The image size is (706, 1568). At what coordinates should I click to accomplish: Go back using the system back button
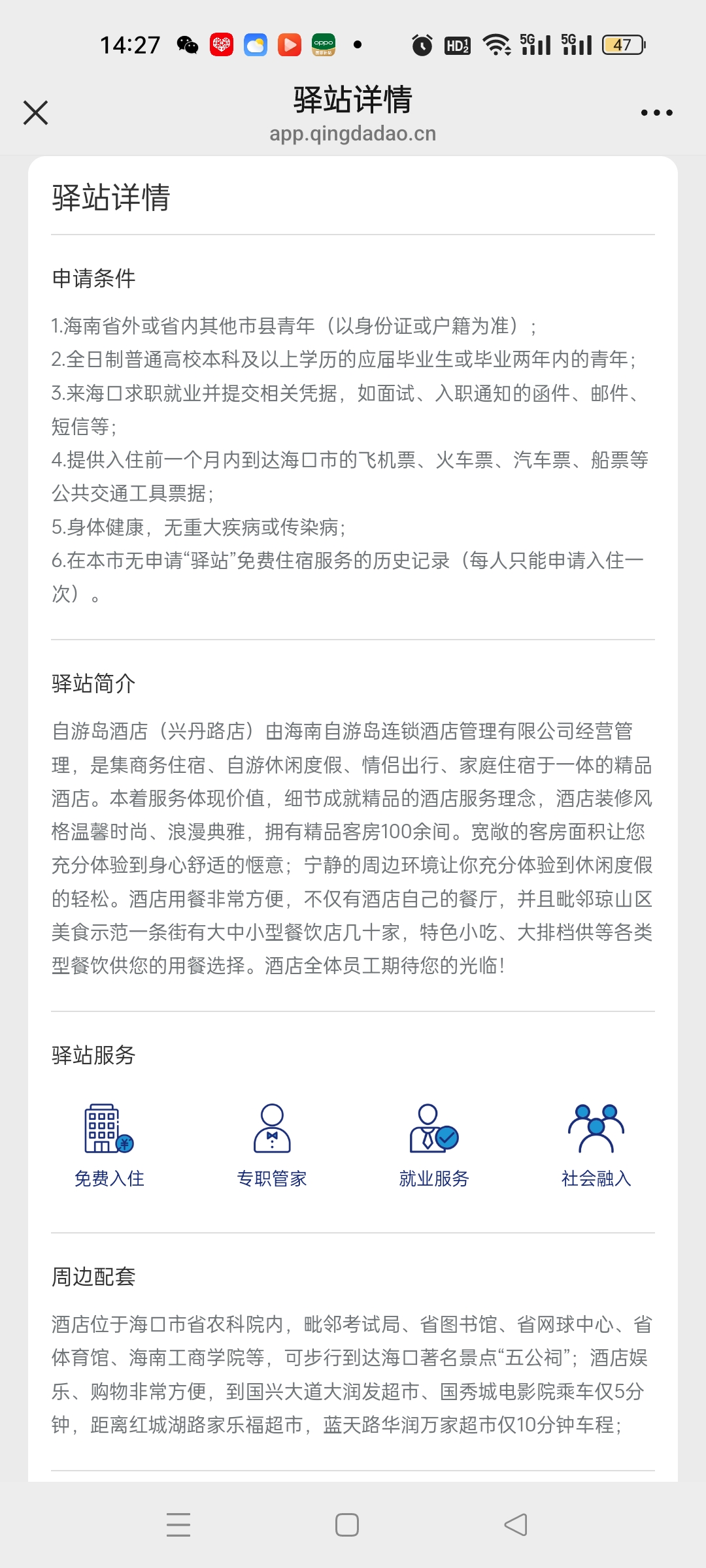[x=516, y=1525]
